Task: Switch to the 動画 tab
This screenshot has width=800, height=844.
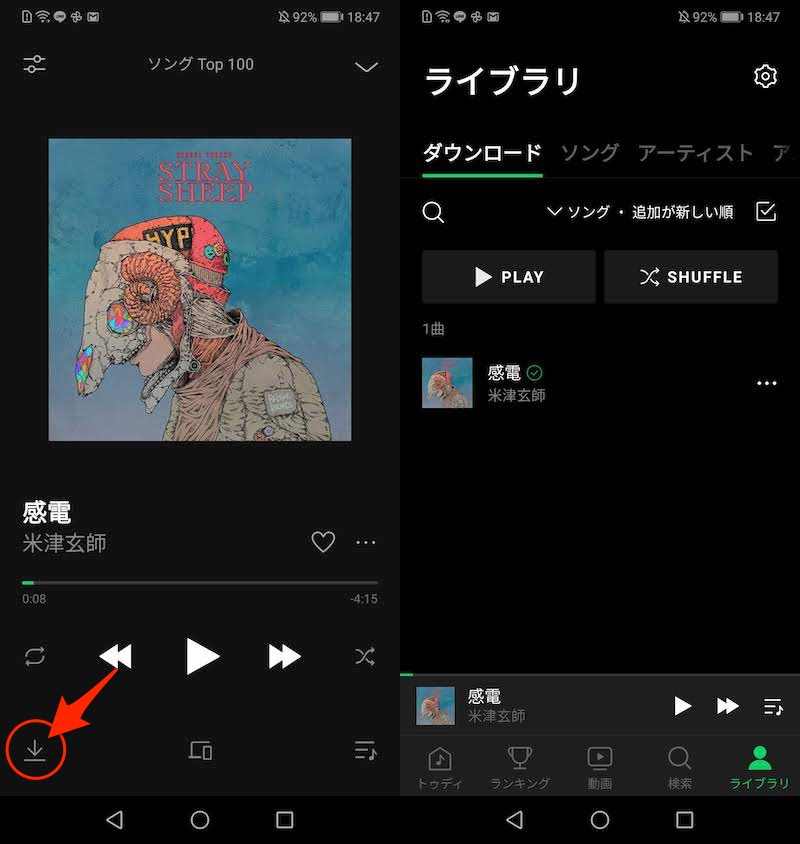Action: coord(599,768)
